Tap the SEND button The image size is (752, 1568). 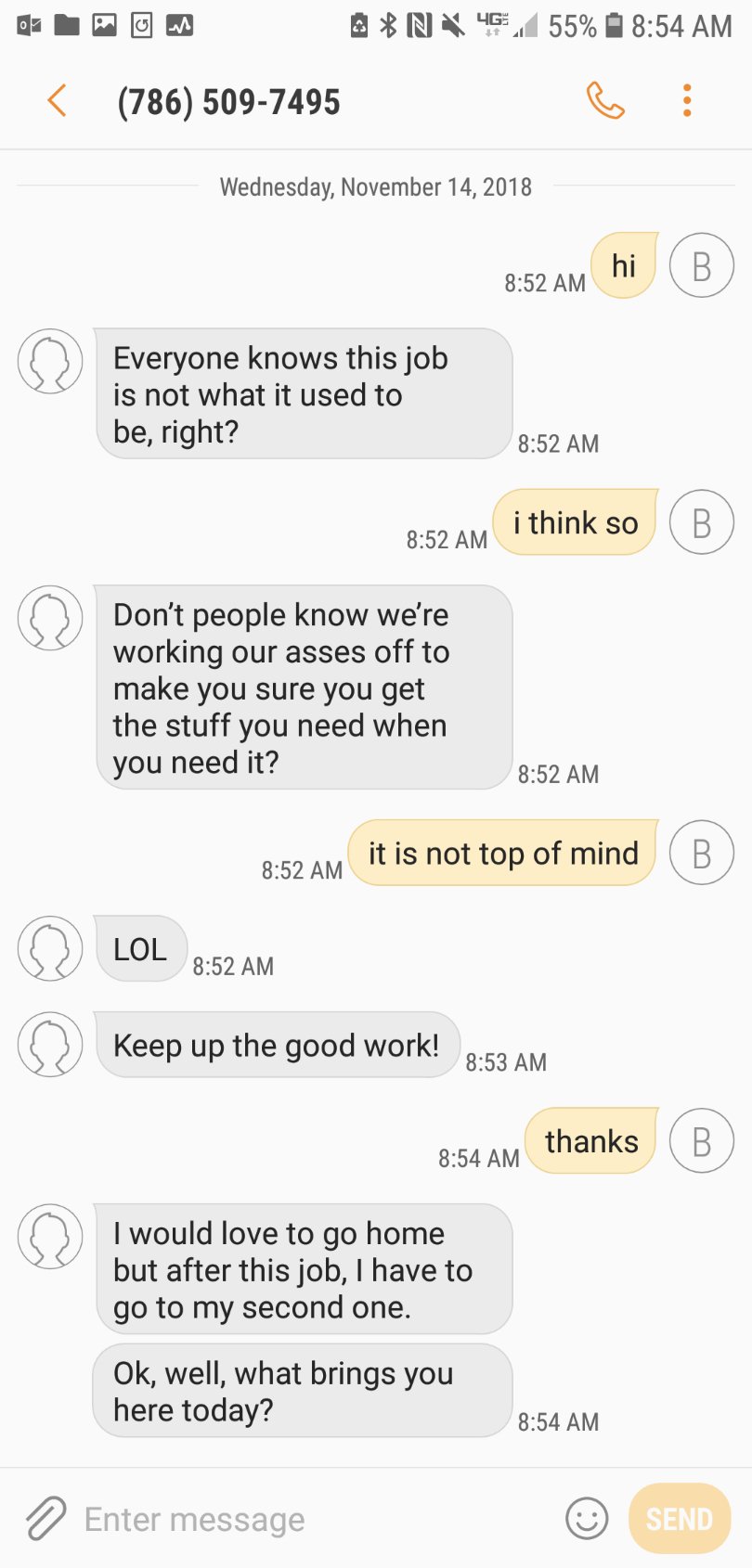coord(679,1519)
